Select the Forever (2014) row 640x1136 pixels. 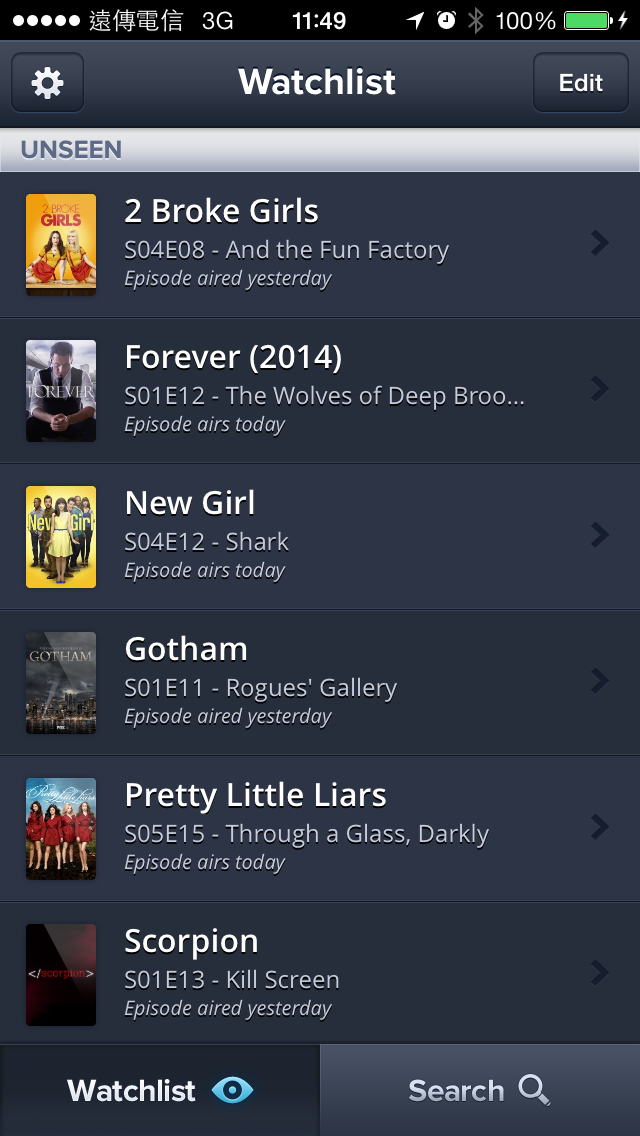click(320, 390)
